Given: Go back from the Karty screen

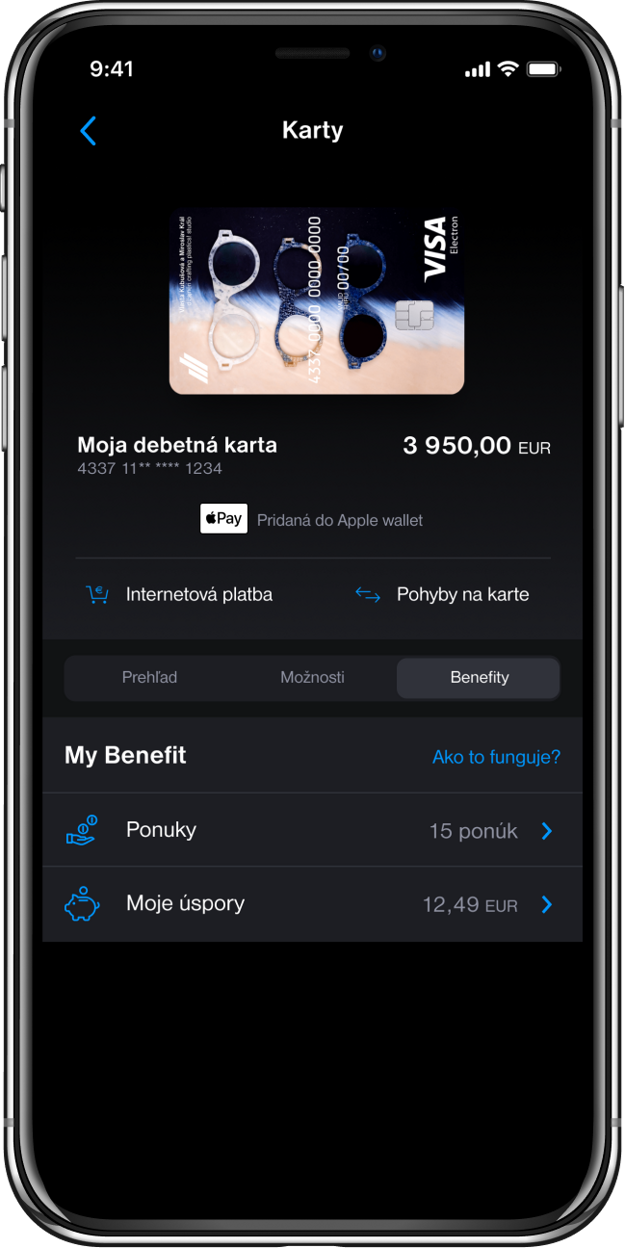Looking at the screenshot, I should 88,131.
